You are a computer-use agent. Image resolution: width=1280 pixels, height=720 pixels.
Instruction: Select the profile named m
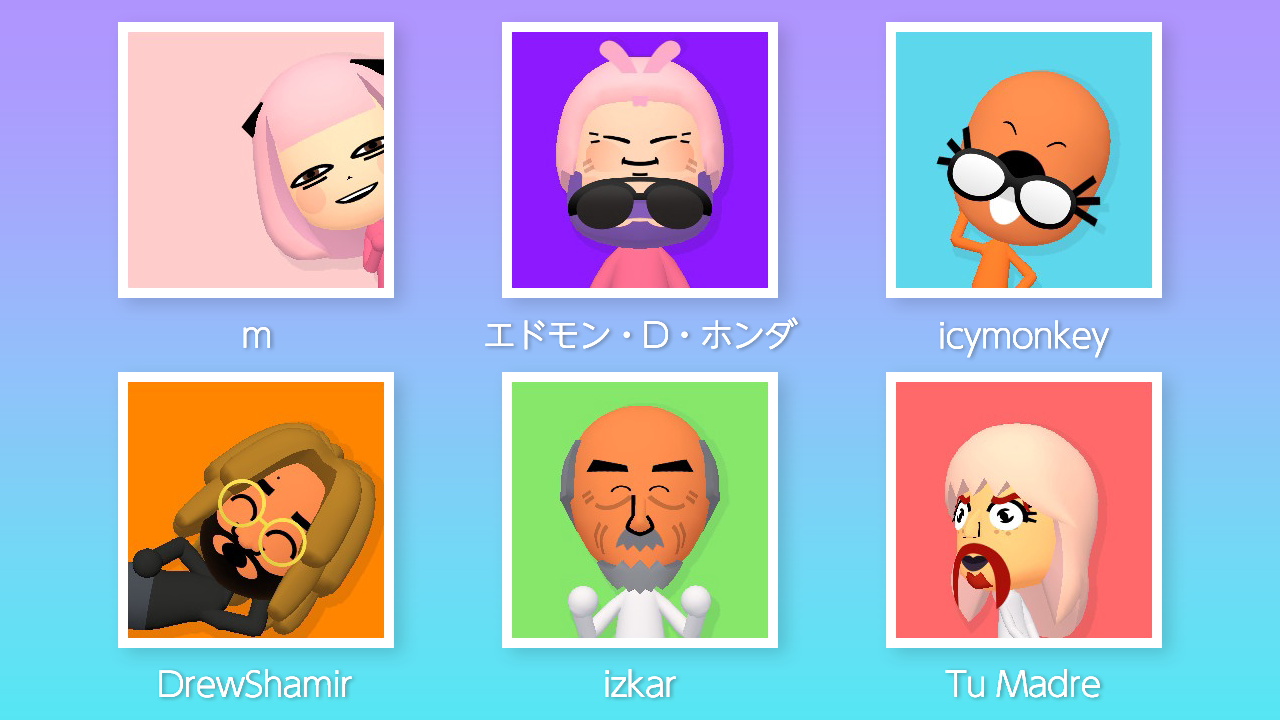(256, 160)
